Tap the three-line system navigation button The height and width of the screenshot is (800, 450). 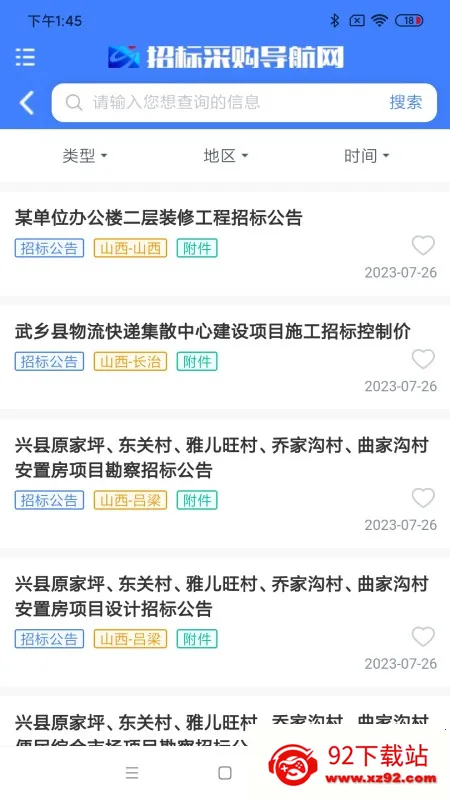click(132, 773)
